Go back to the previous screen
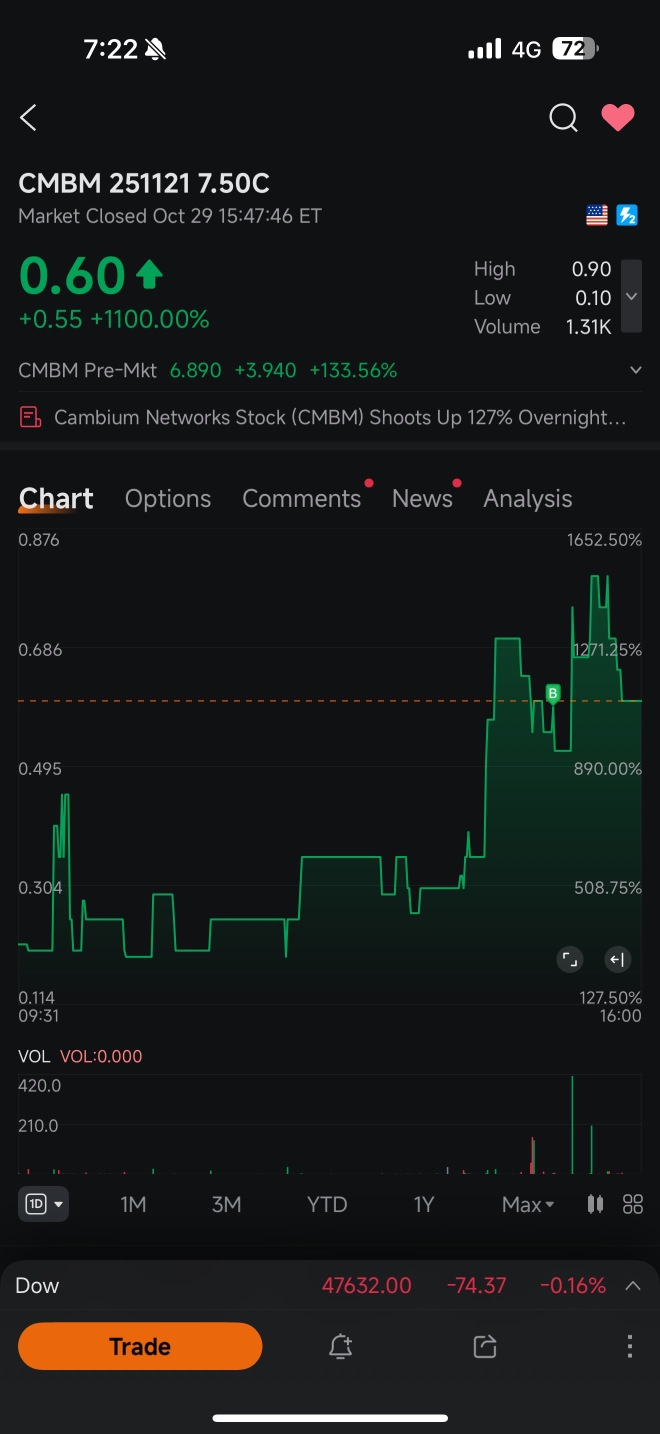Viewport: 660px width, 1434px height. pos(28,118)
